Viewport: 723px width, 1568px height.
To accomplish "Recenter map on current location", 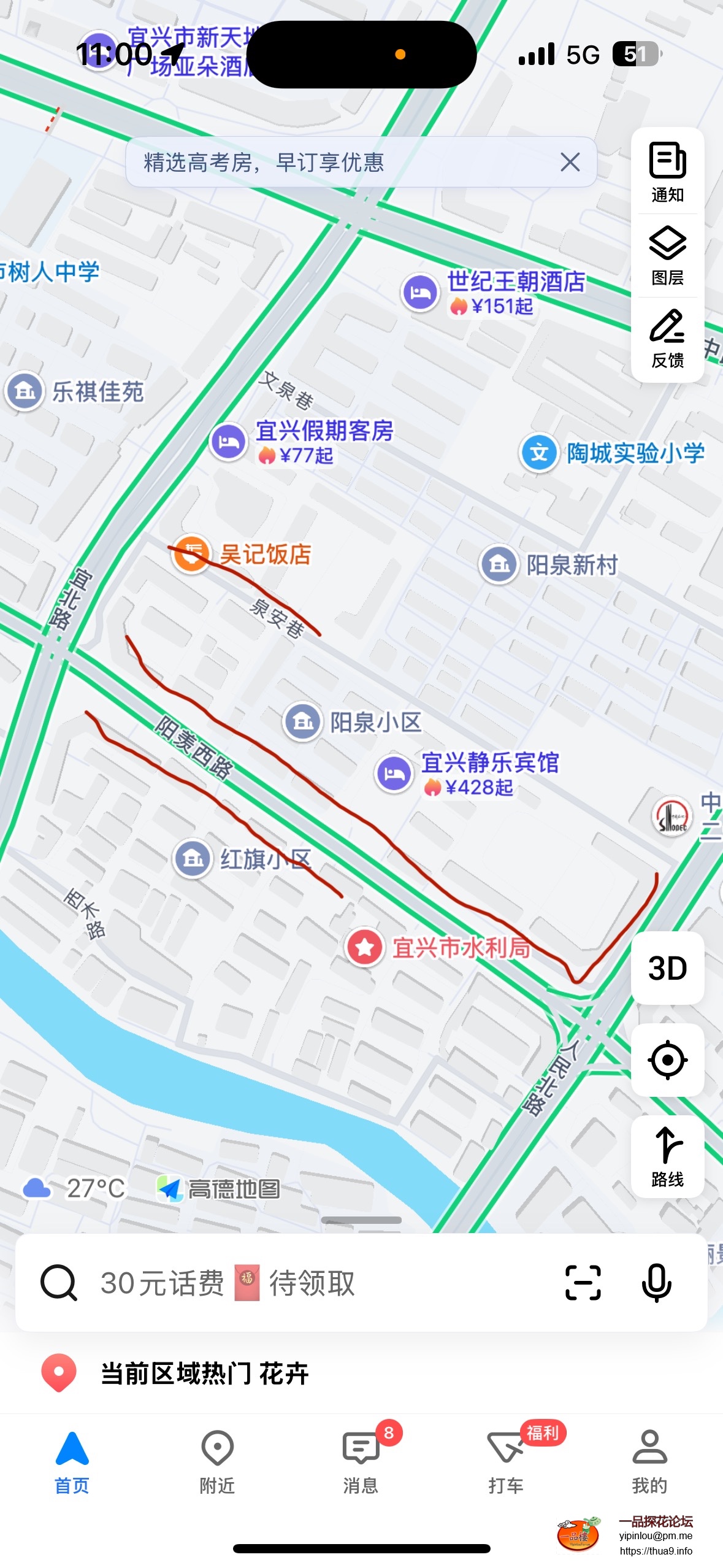I will pos(667,1059).
